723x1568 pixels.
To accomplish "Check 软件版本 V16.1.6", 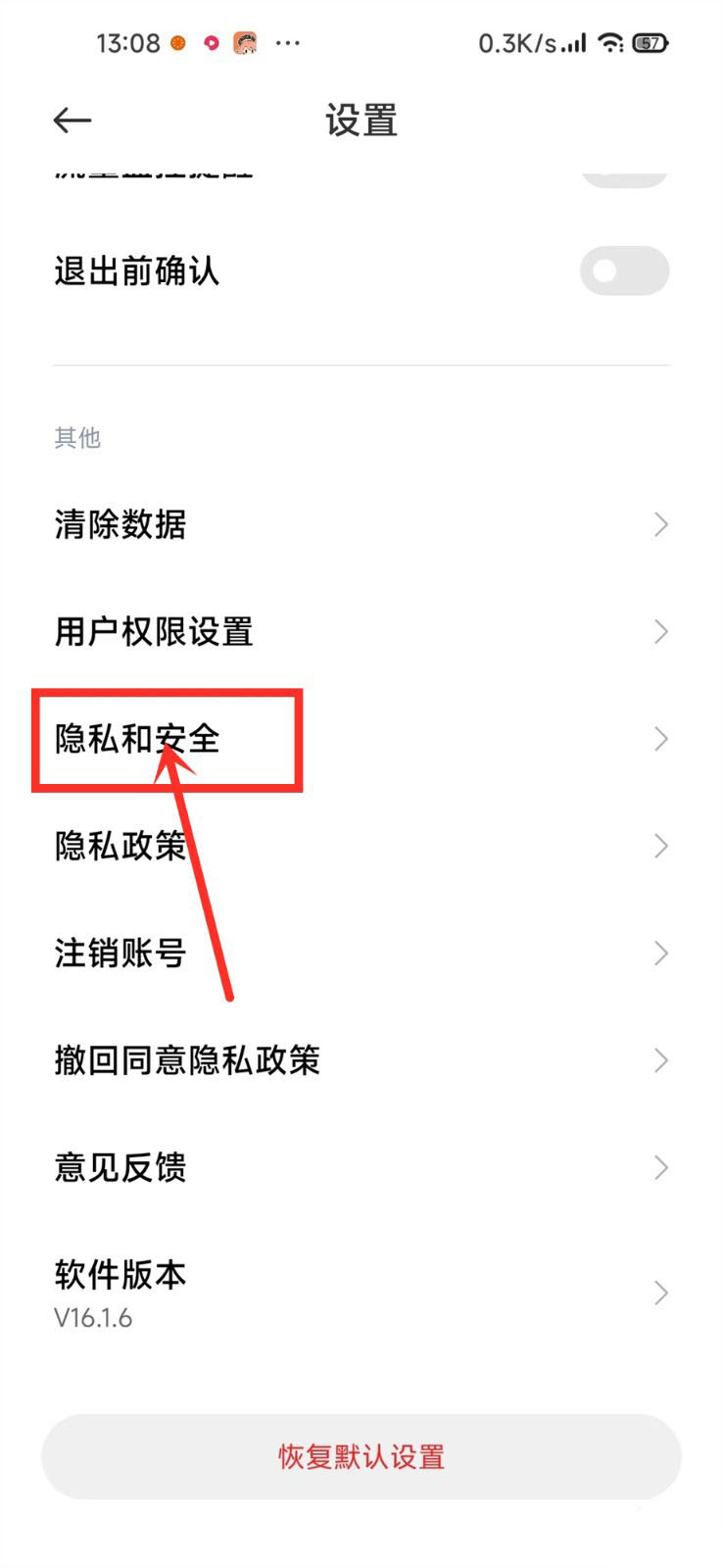I will coord(361,1293).
